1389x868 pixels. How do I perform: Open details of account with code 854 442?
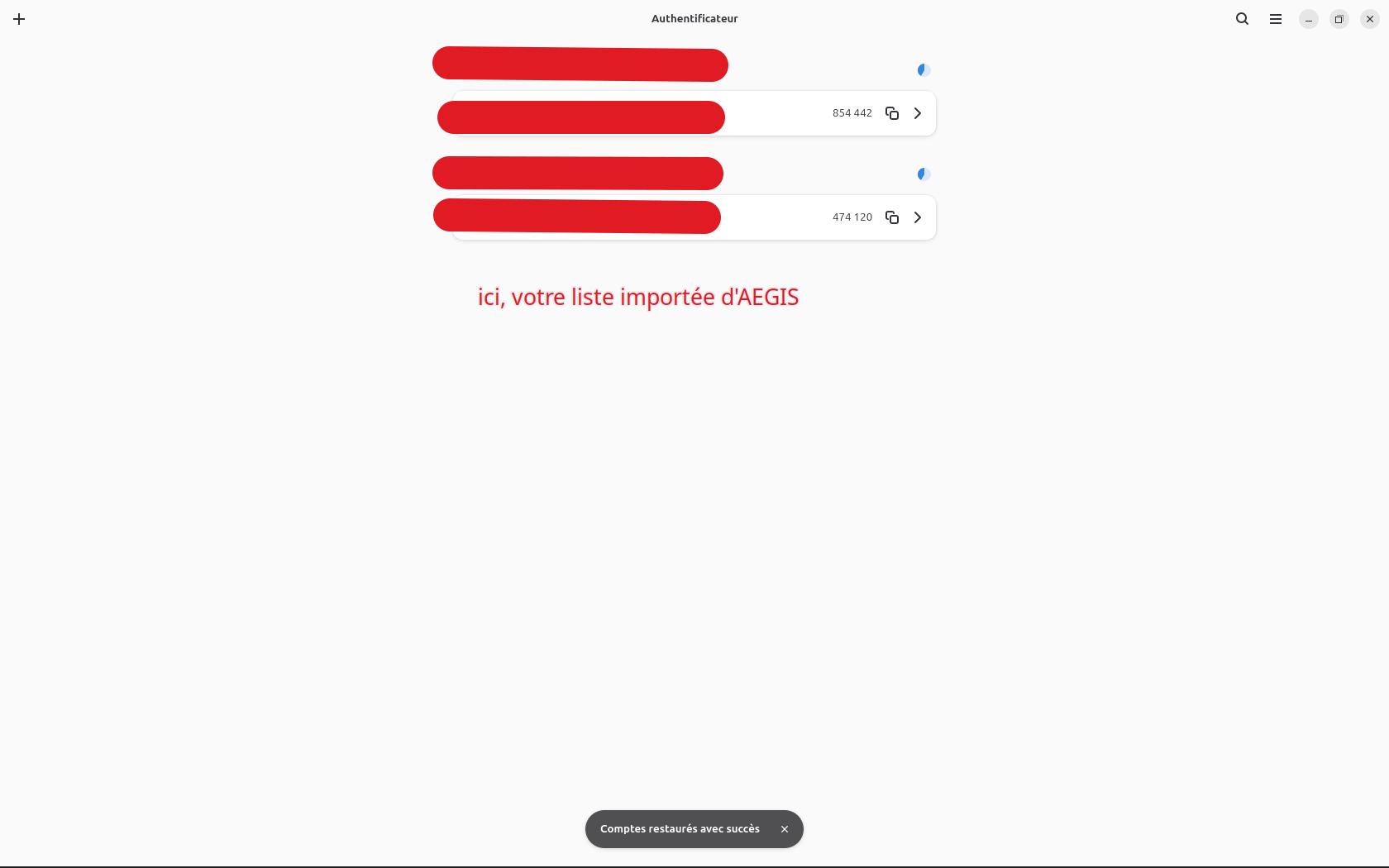(918, 113)
